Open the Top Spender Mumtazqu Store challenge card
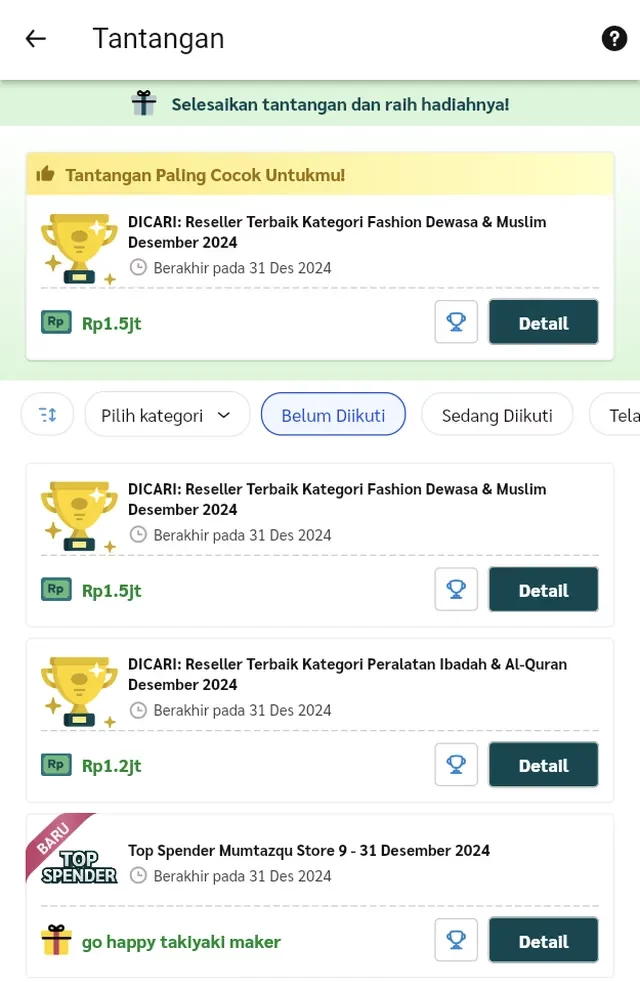 308,851
